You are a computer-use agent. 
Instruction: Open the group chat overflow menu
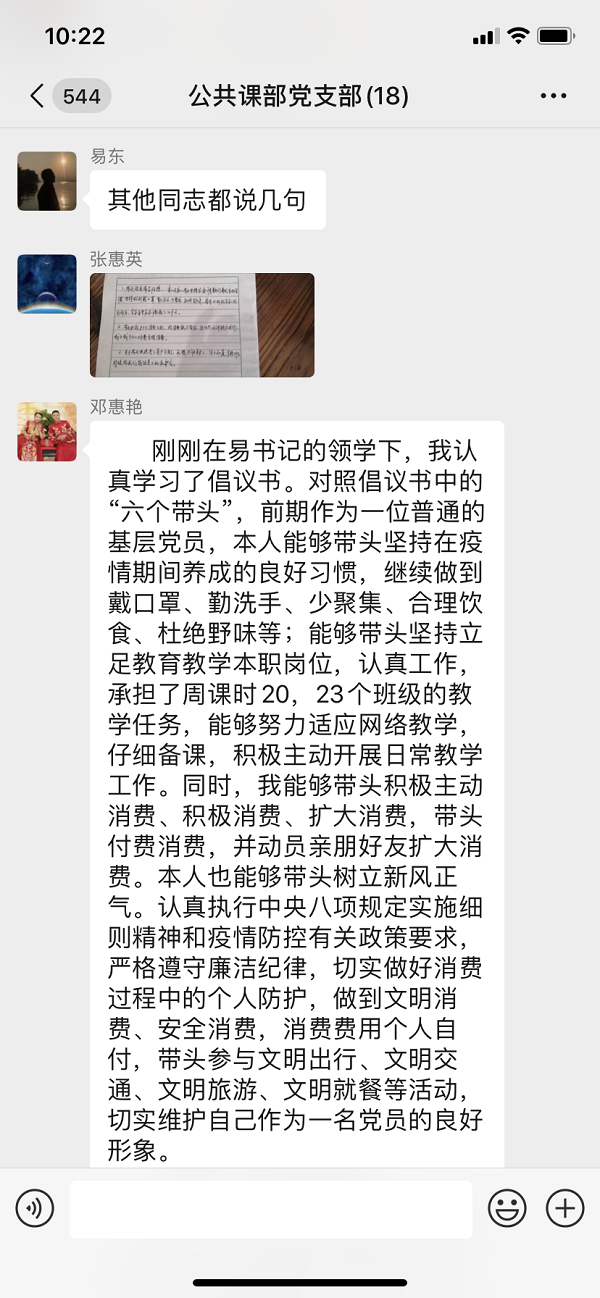553,96
